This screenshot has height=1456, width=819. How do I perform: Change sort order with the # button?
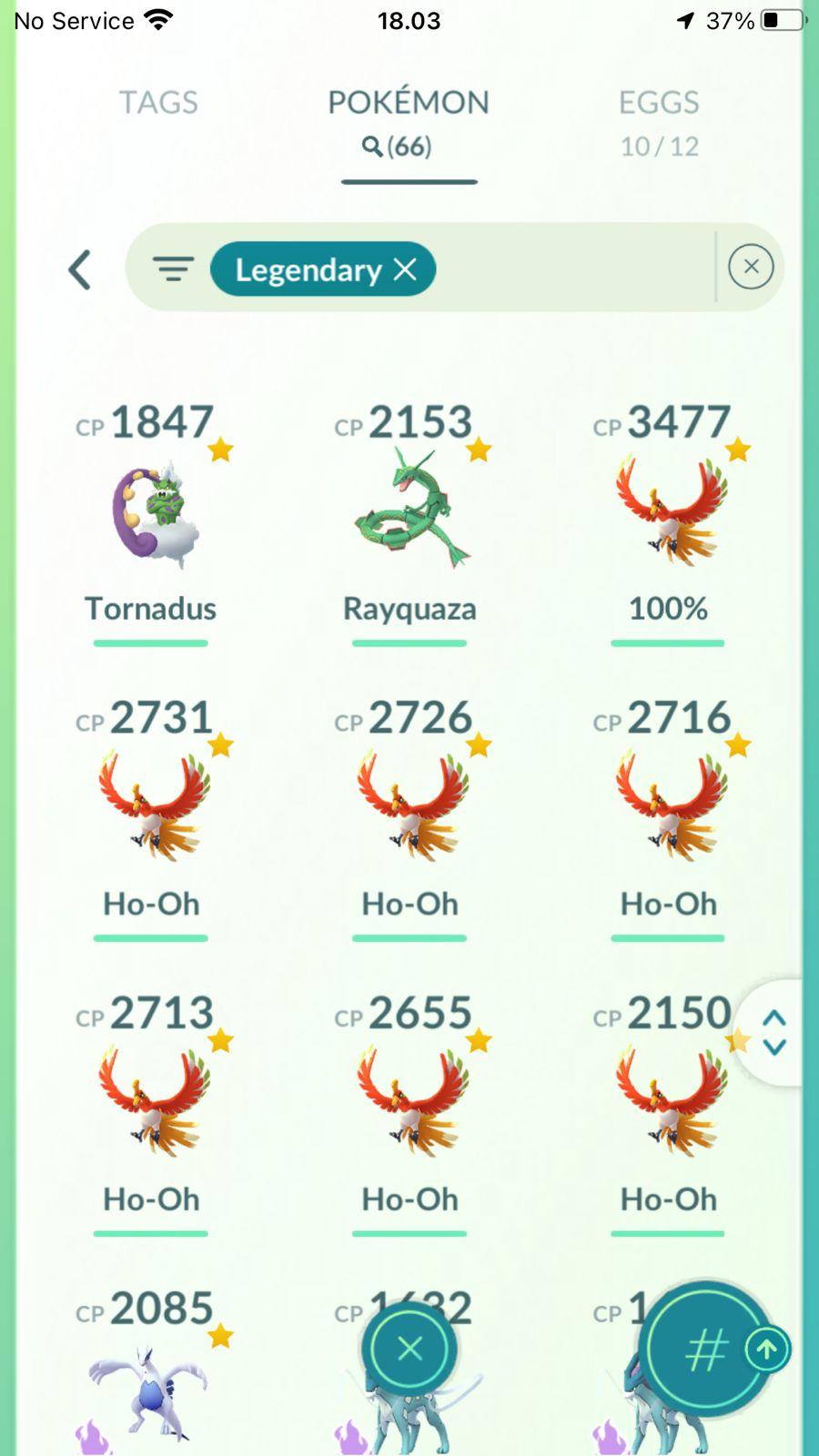pos(705,1349)
